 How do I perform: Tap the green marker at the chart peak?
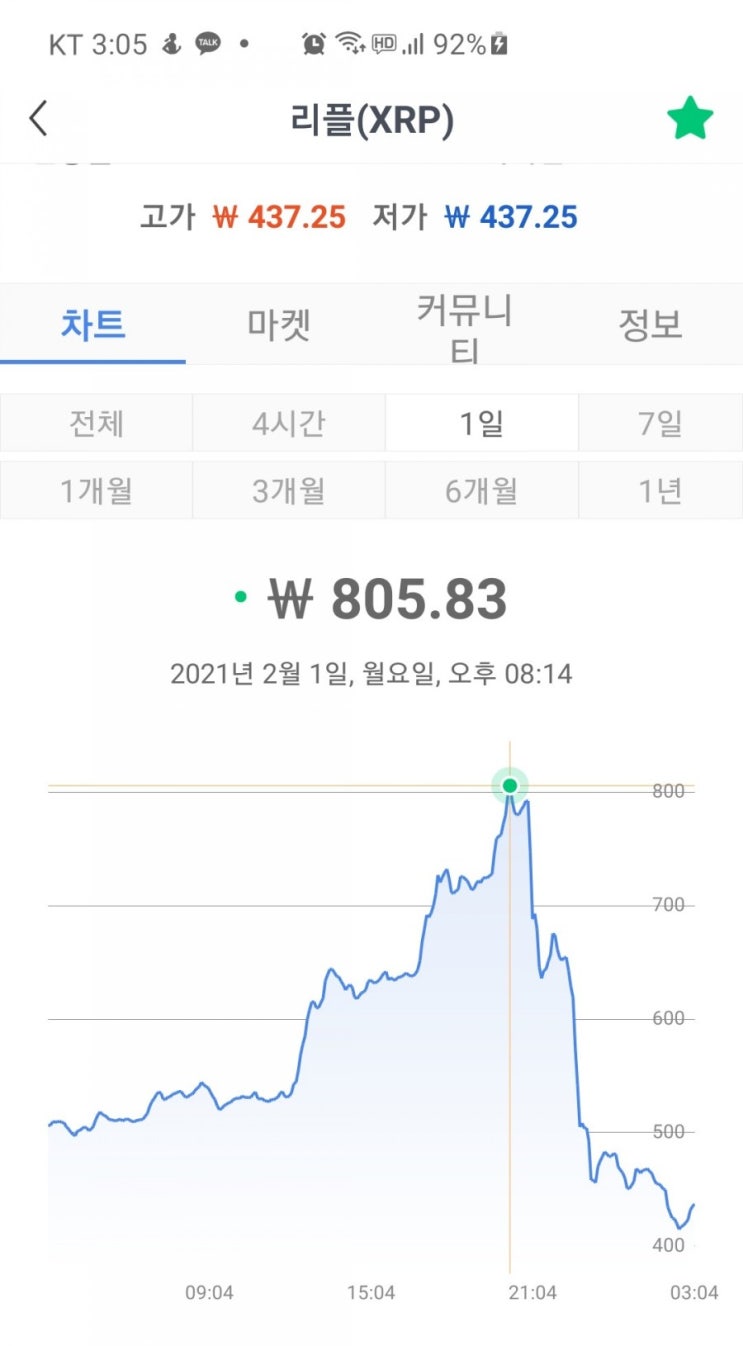pyautogui.click(x=510, y=786)
